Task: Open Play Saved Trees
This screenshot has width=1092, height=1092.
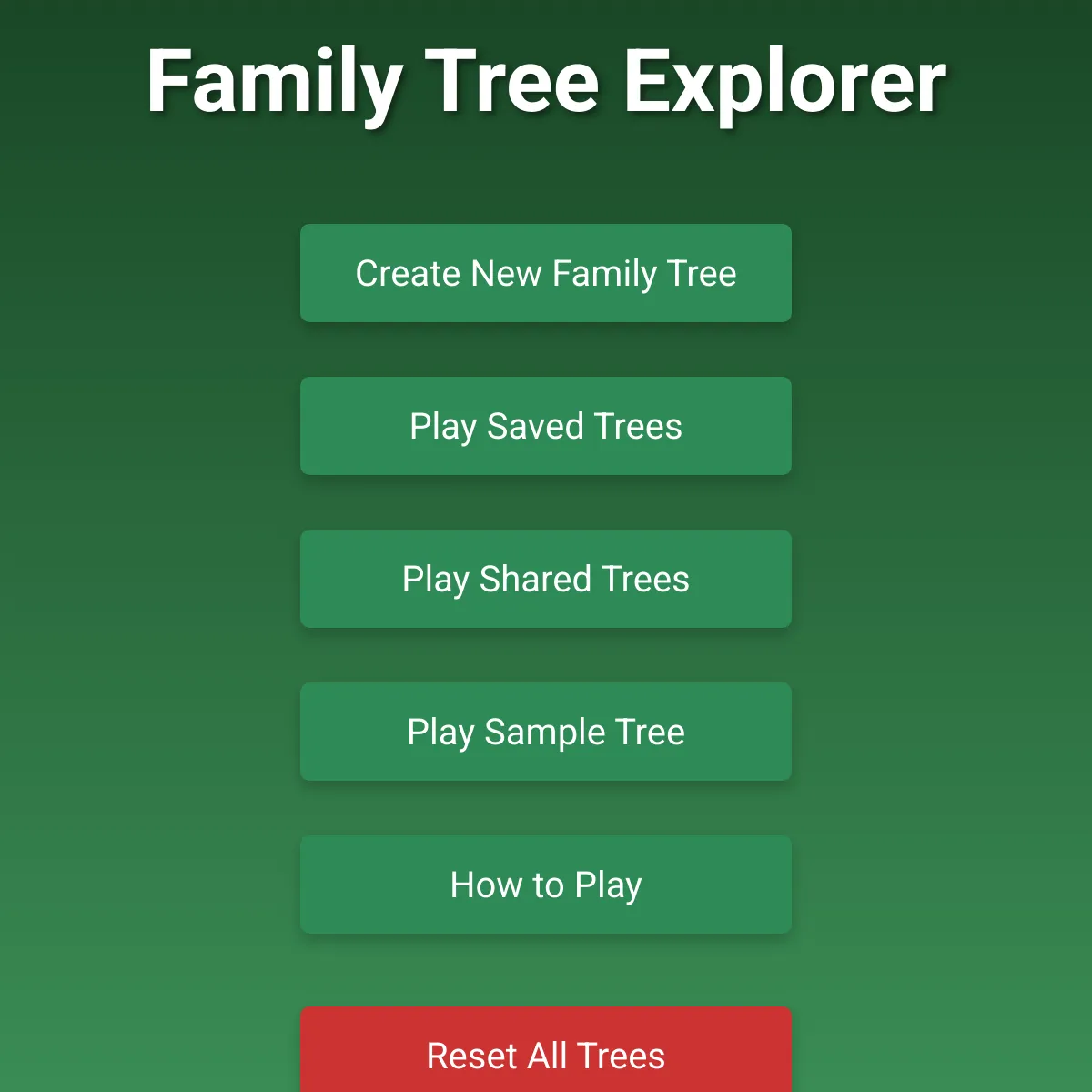Action: coord(546,426)
